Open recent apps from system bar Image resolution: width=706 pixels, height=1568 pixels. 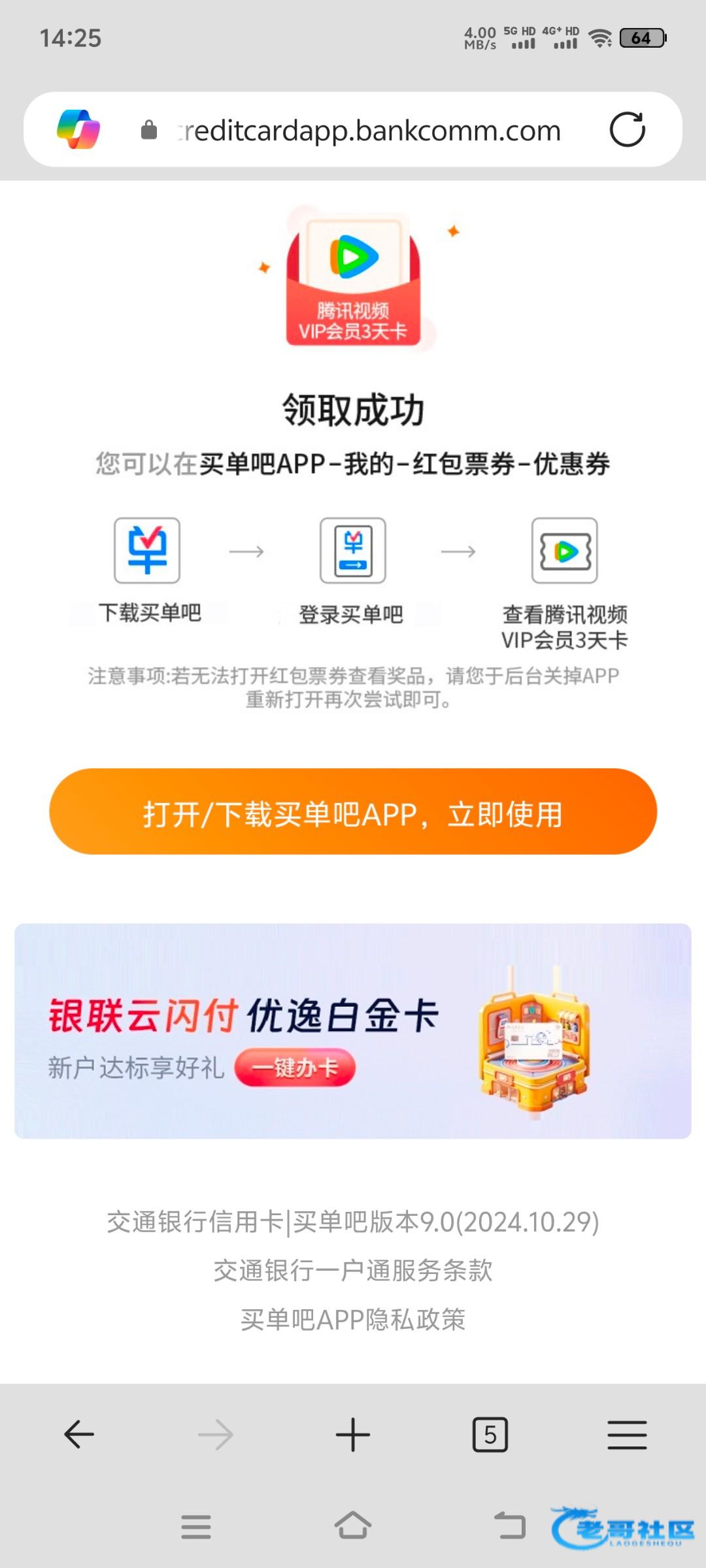[196, 1526]
